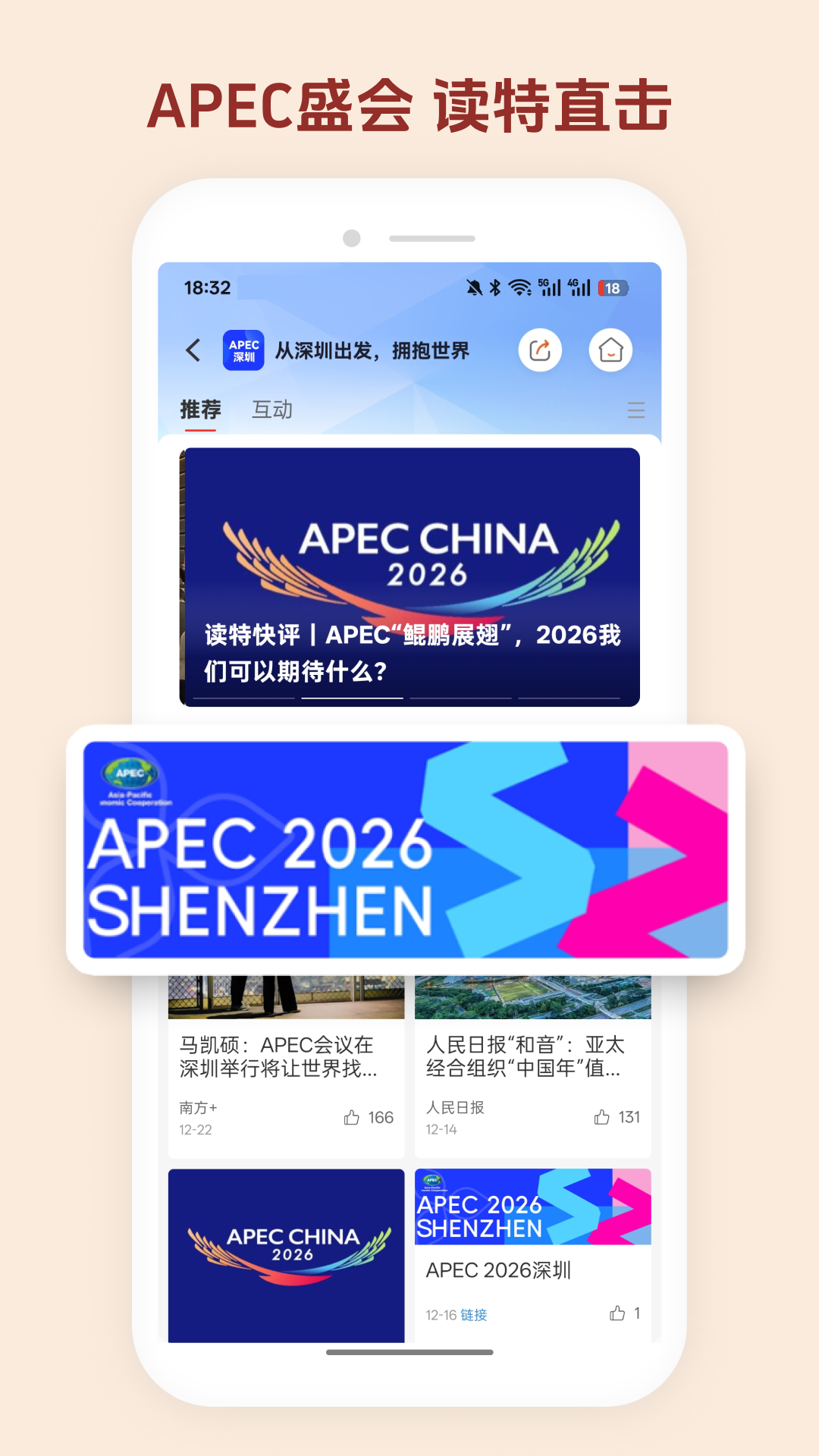Viewport: 819px width, 1456px height.
Task: Open the 链接 link on APEC 2026深圳
Action: click(x=474, y=1316)
